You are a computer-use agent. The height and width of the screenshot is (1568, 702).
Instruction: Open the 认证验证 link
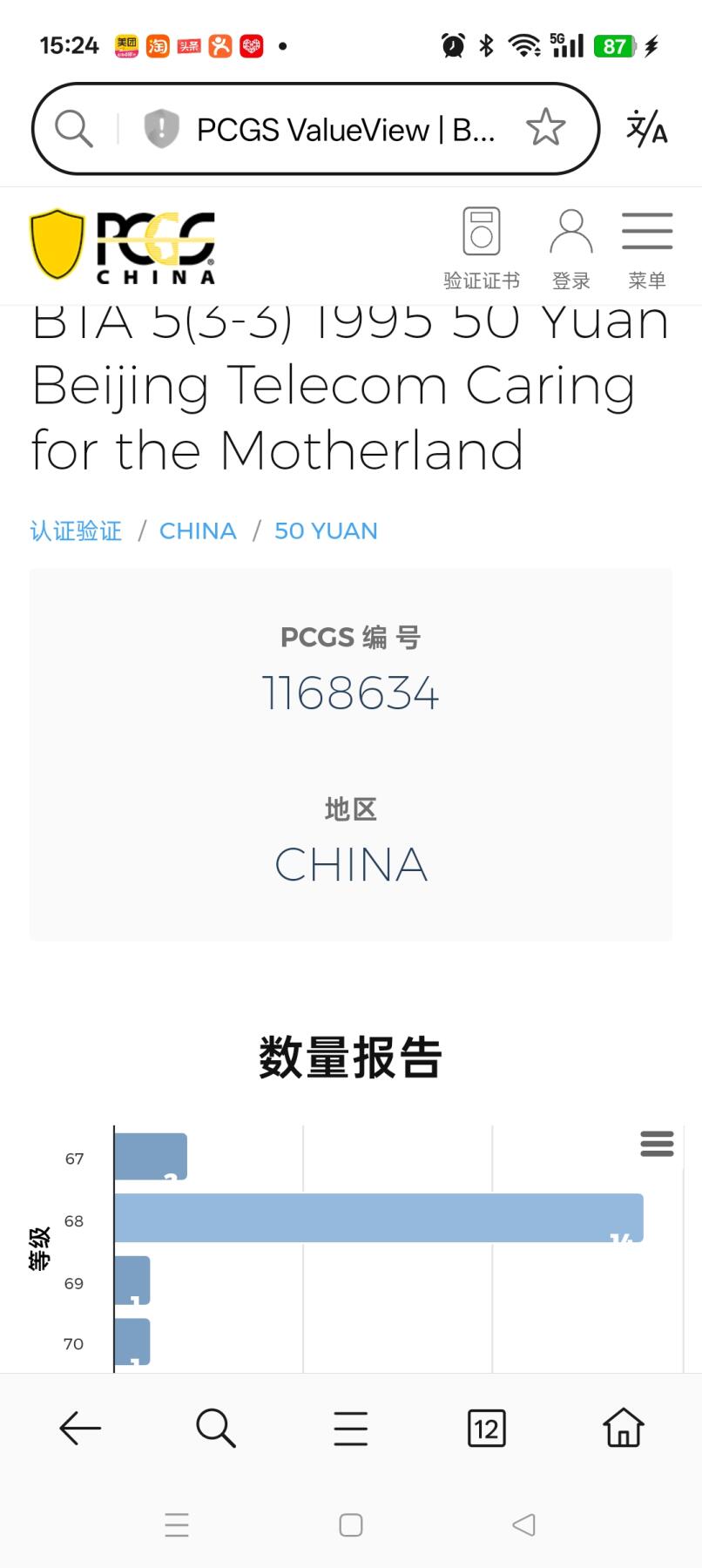(75, 531)
